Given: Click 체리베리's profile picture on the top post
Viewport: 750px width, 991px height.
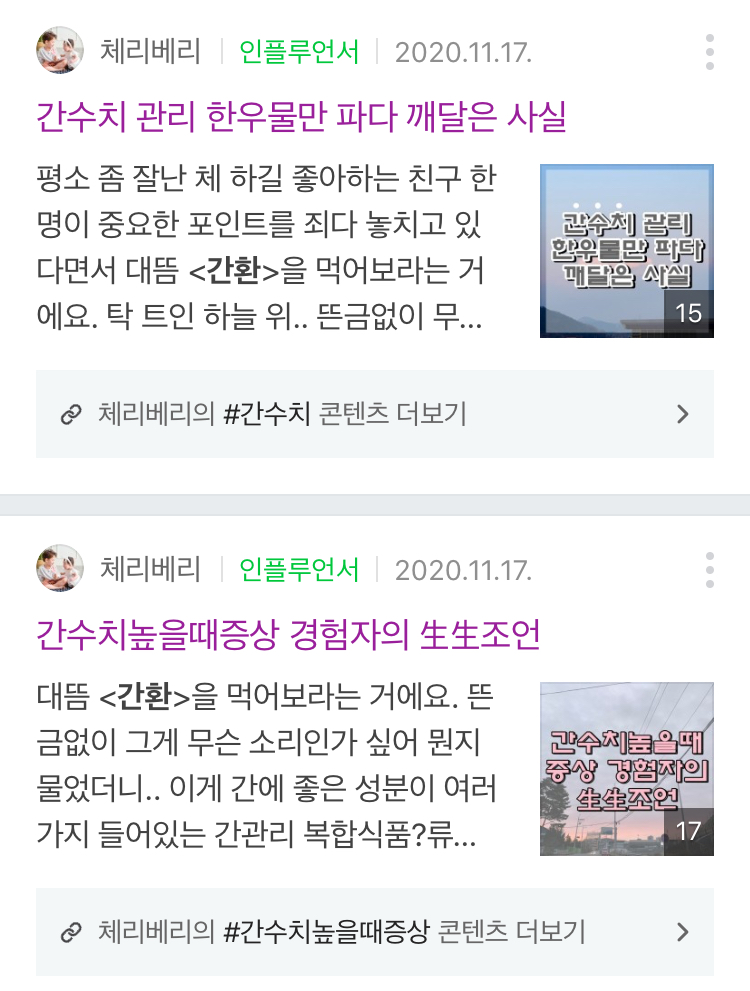Looking at the screenshot, I should 60,52.
